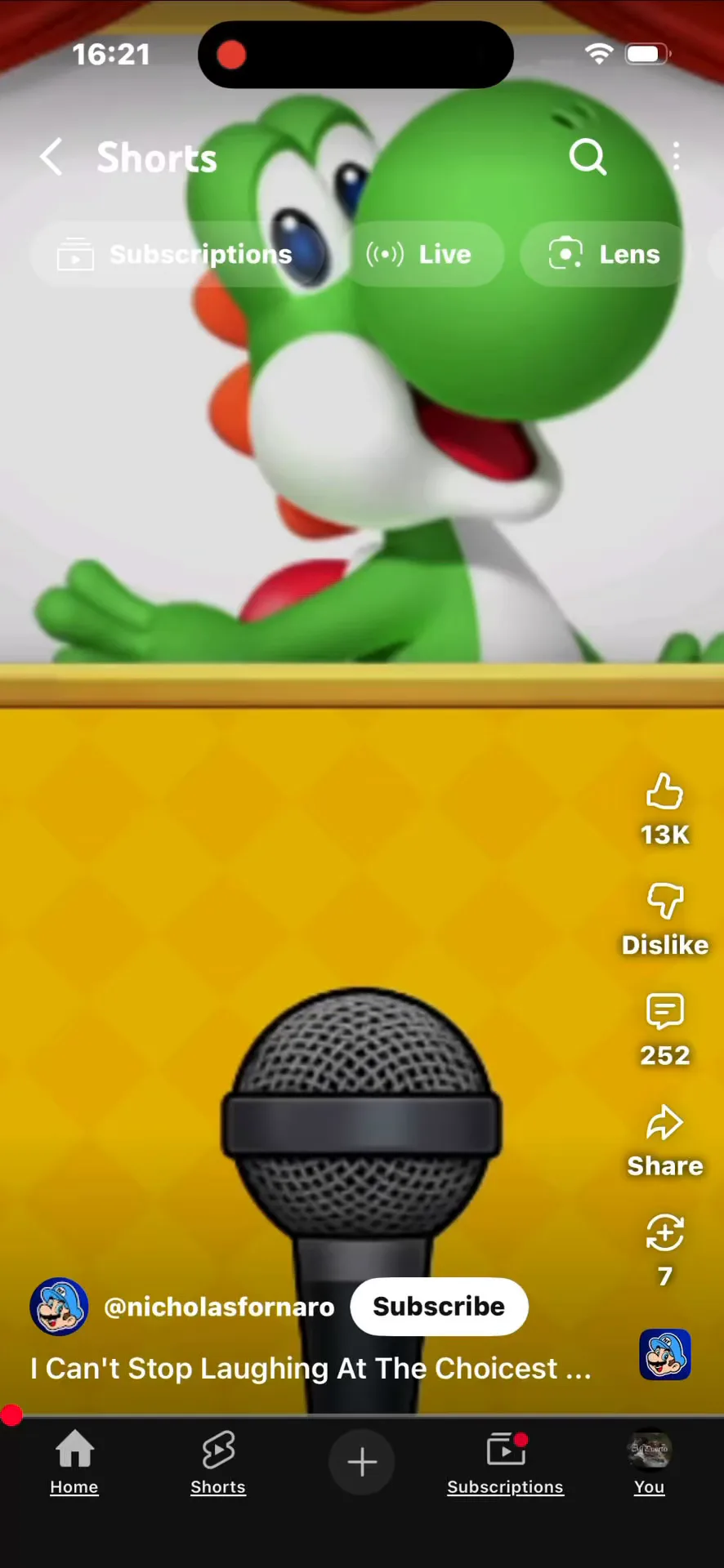The width and height of the screenshot is (724, 1568).
Task: Expand the Short's title description
Action: click(311, 1368)
